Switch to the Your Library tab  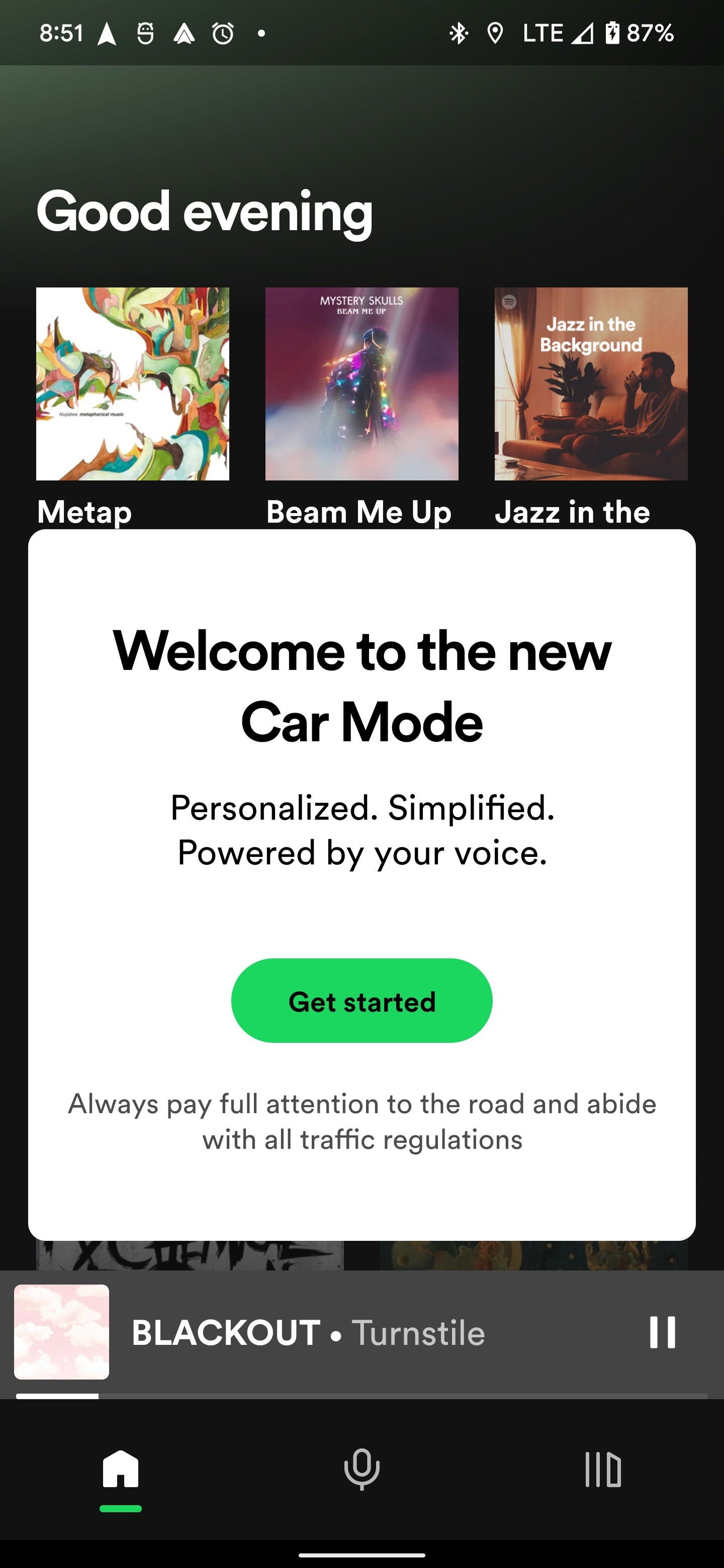click(603, 1469)
